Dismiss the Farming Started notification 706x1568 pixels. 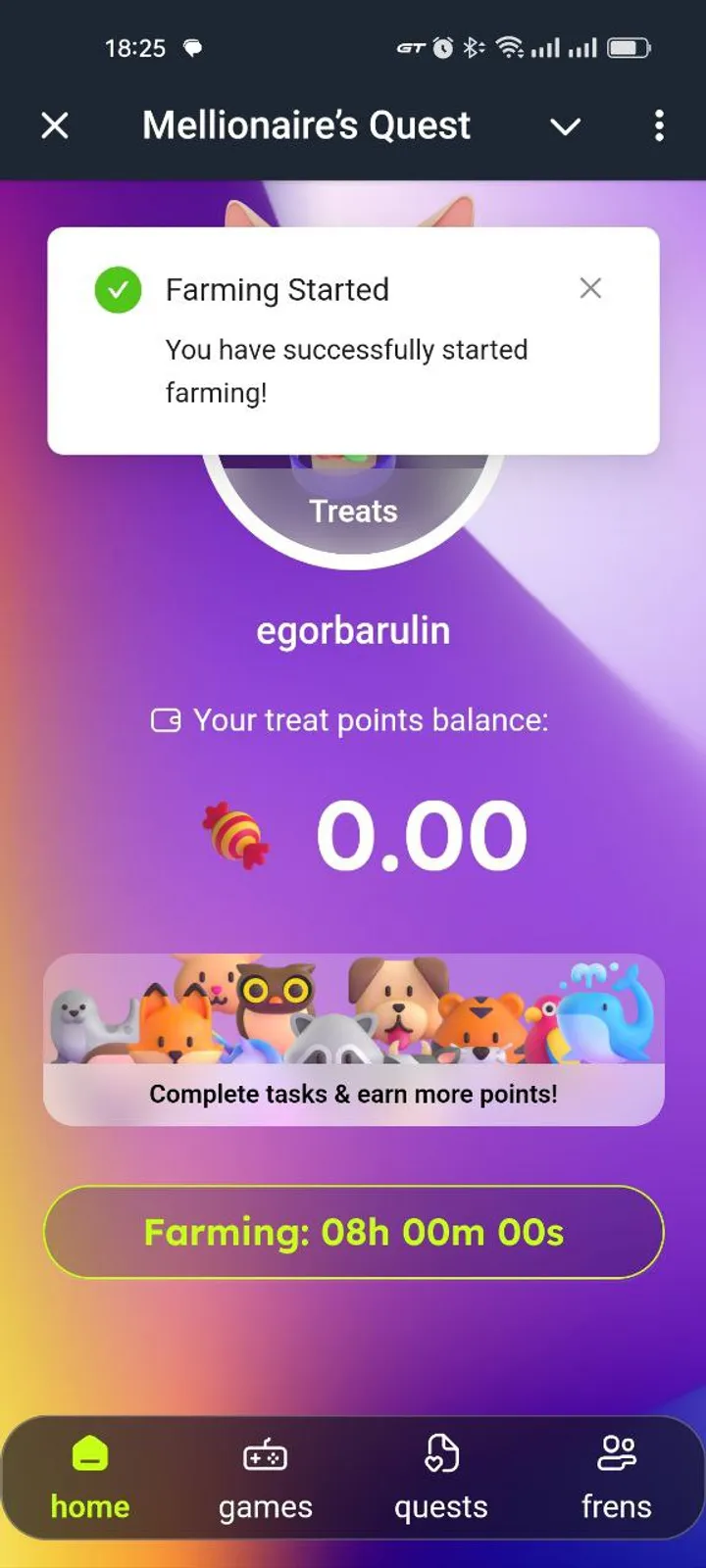(590, 288)
